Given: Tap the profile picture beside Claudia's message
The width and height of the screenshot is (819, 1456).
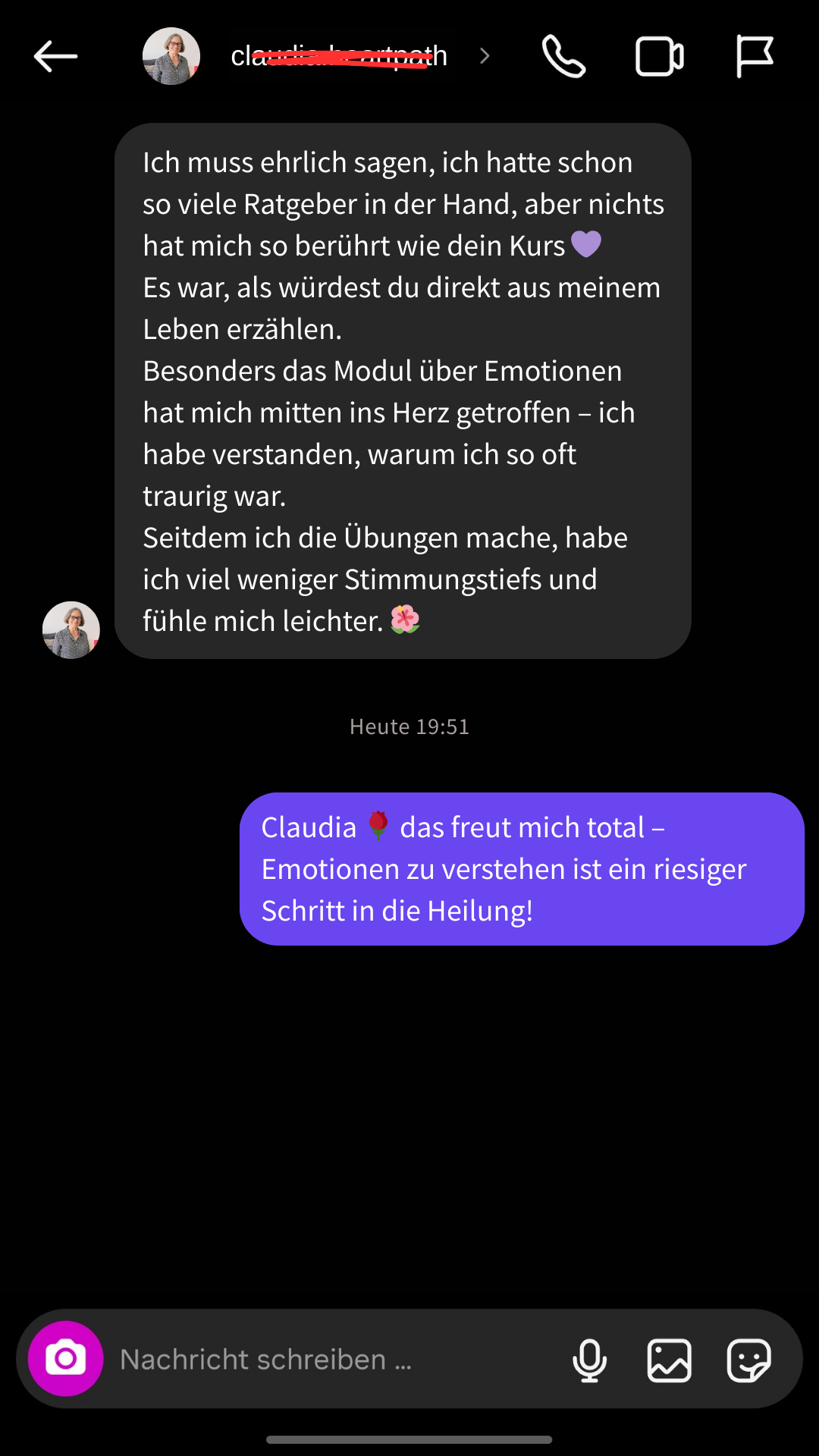Looking at the screenshot, I should click(71, 630).
